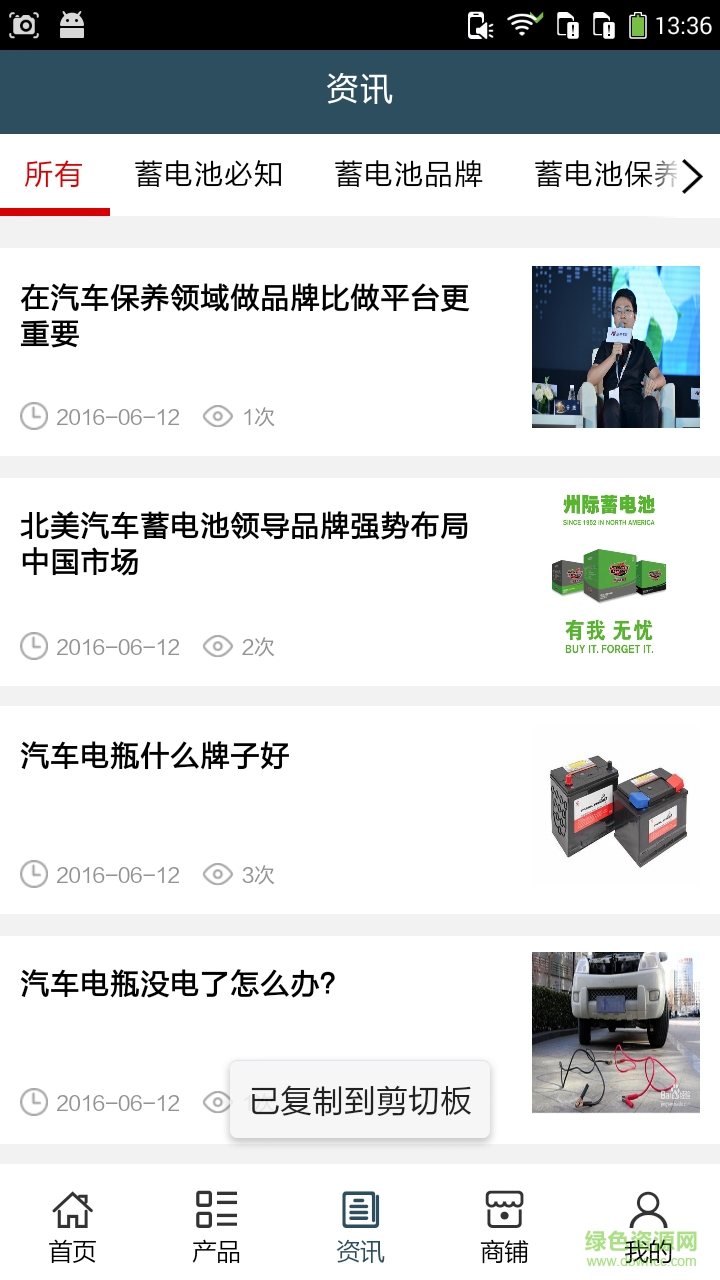Select the 蓄电池保养 tab
Screen dimensions: 720x1280
click(x=607, y=175)
